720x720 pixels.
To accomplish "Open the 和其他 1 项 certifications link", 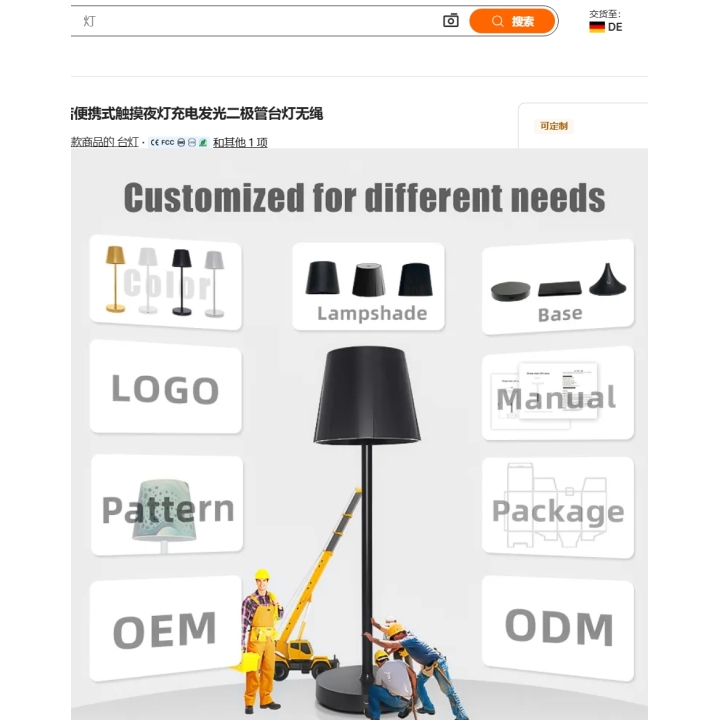I will click(x=240, y=142).
